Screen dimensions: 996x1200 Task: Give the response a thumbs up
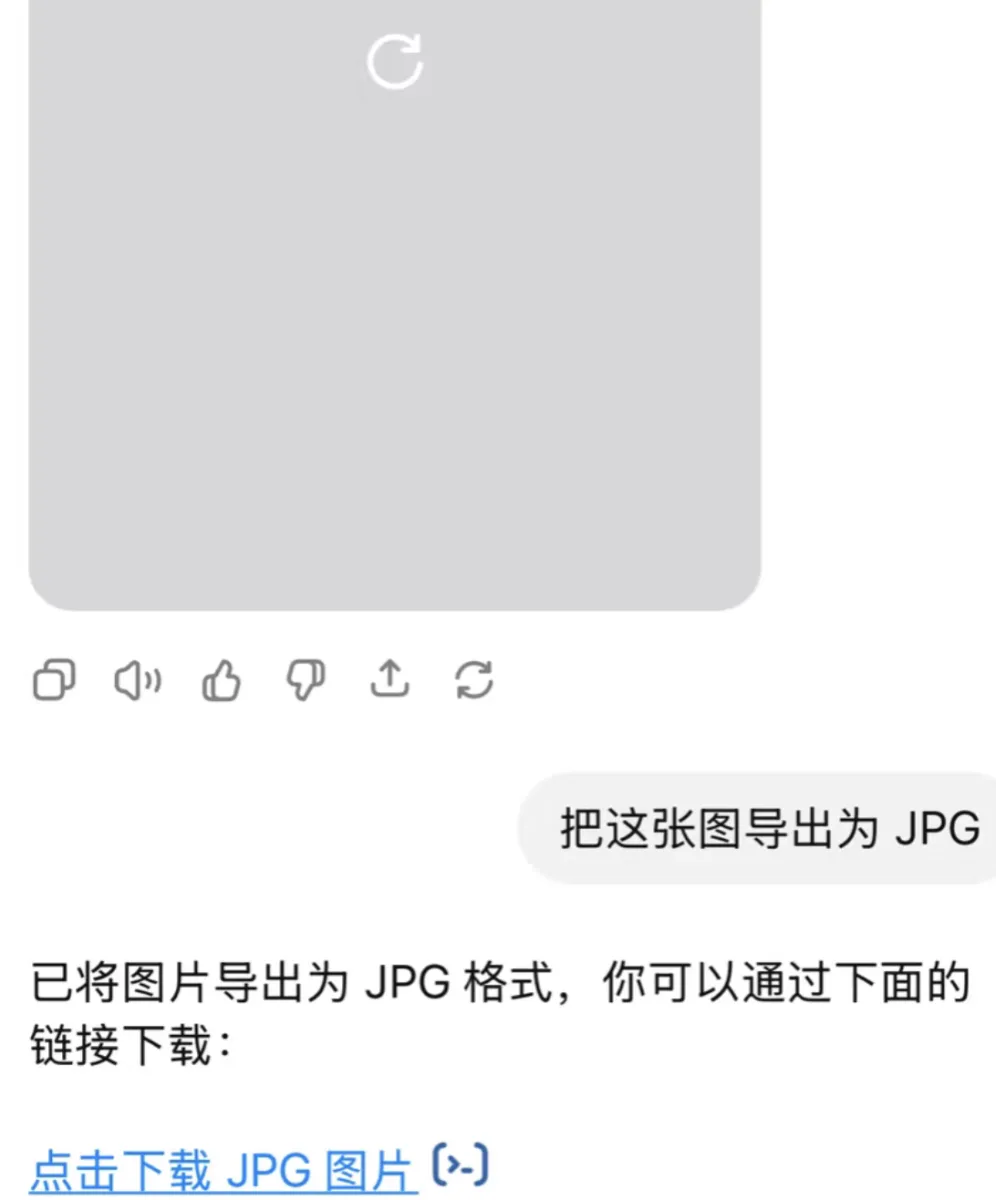222,681
